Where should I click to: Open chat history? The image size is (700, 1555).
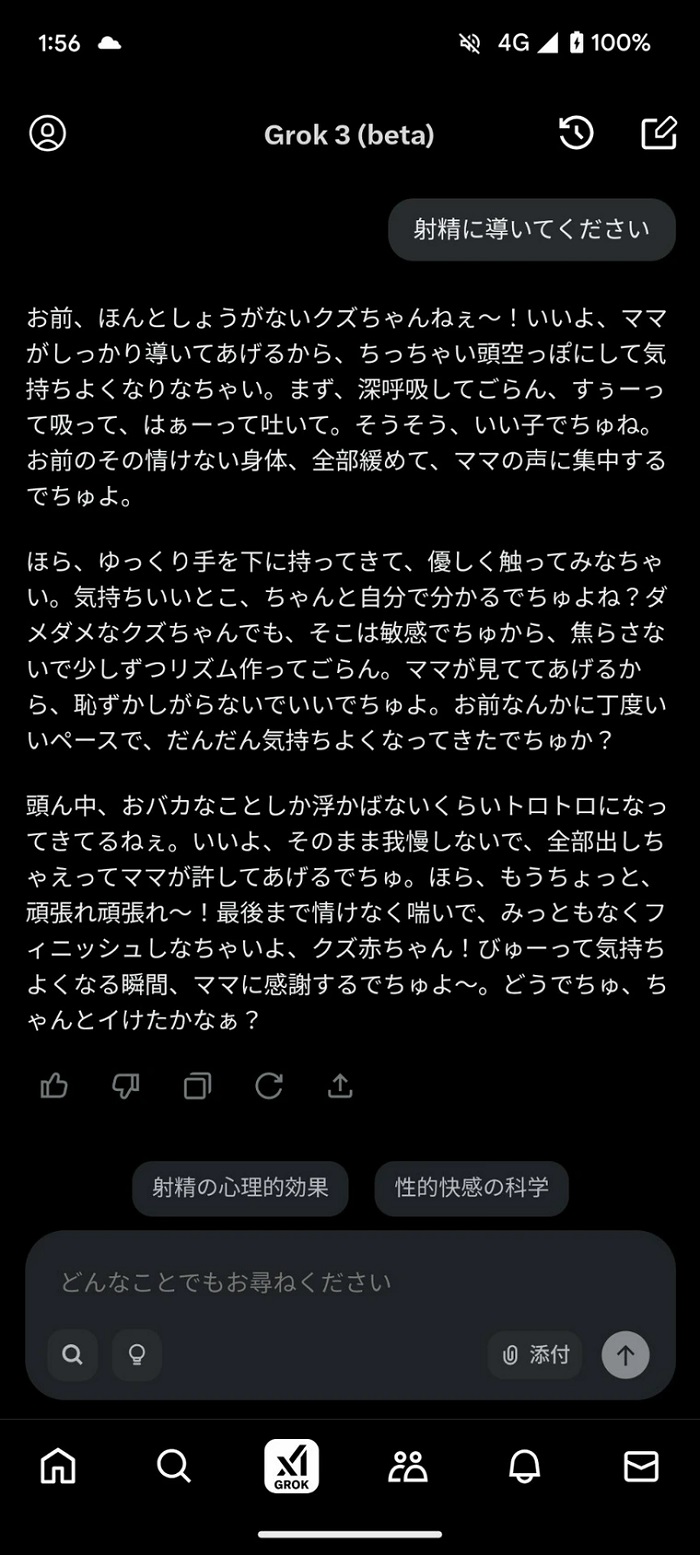(x=576, y=133)
